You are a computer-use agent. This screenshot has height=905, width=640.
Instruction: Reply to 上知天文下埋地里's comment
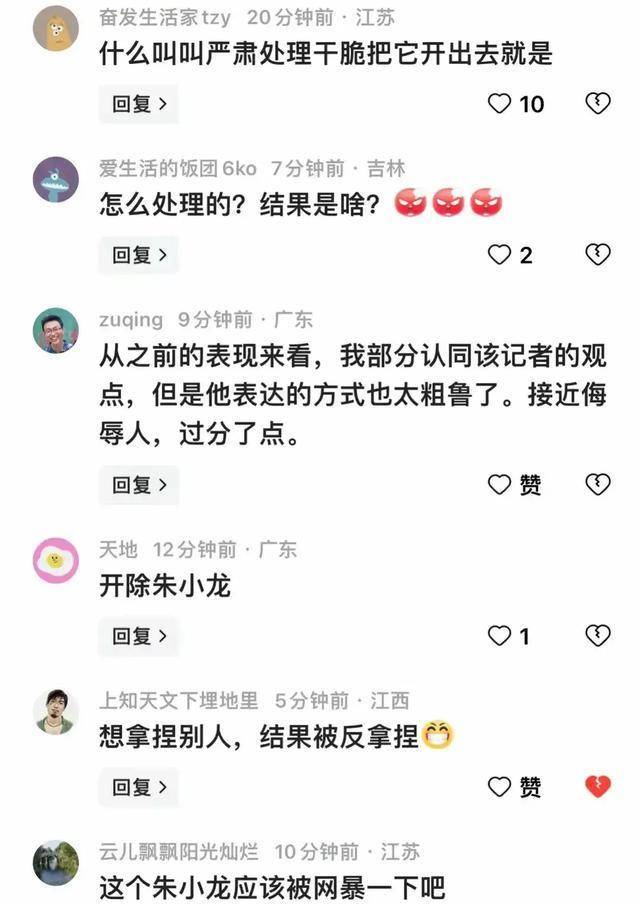coord(138,787)
